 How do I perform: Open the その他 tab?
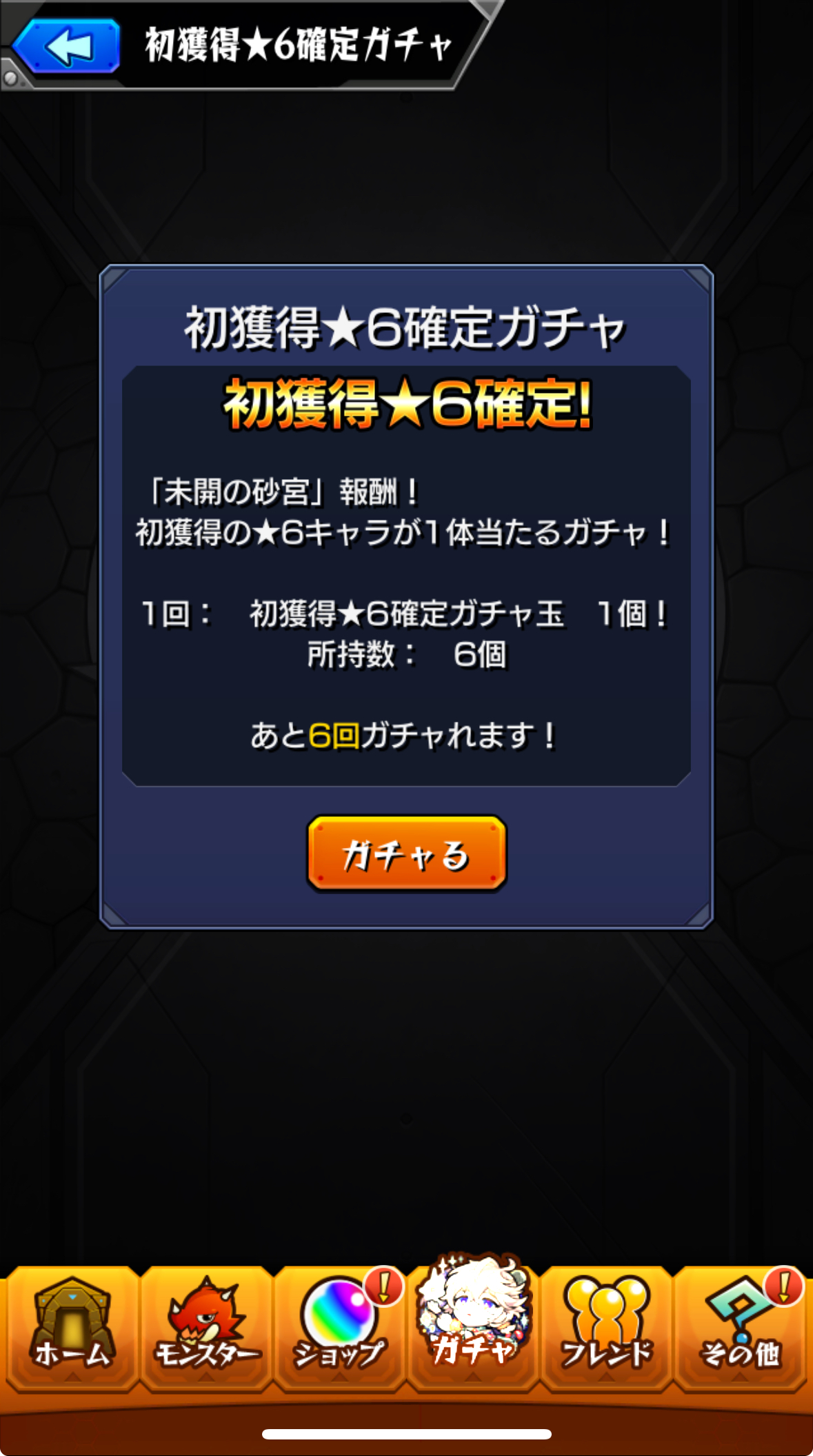click(741, 1327)
